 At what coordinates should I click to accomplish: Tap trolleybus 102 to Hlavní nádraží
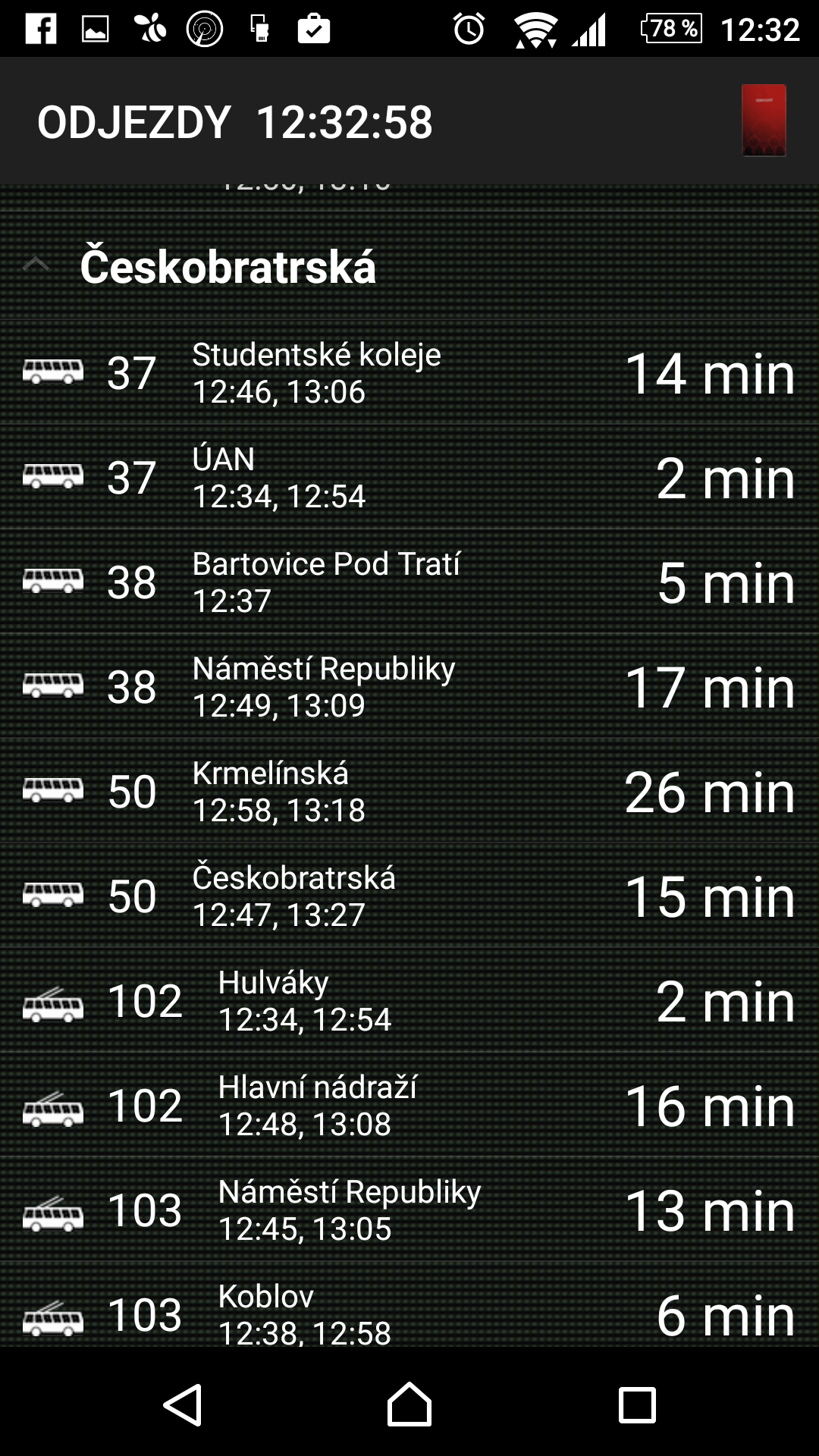409,1106
